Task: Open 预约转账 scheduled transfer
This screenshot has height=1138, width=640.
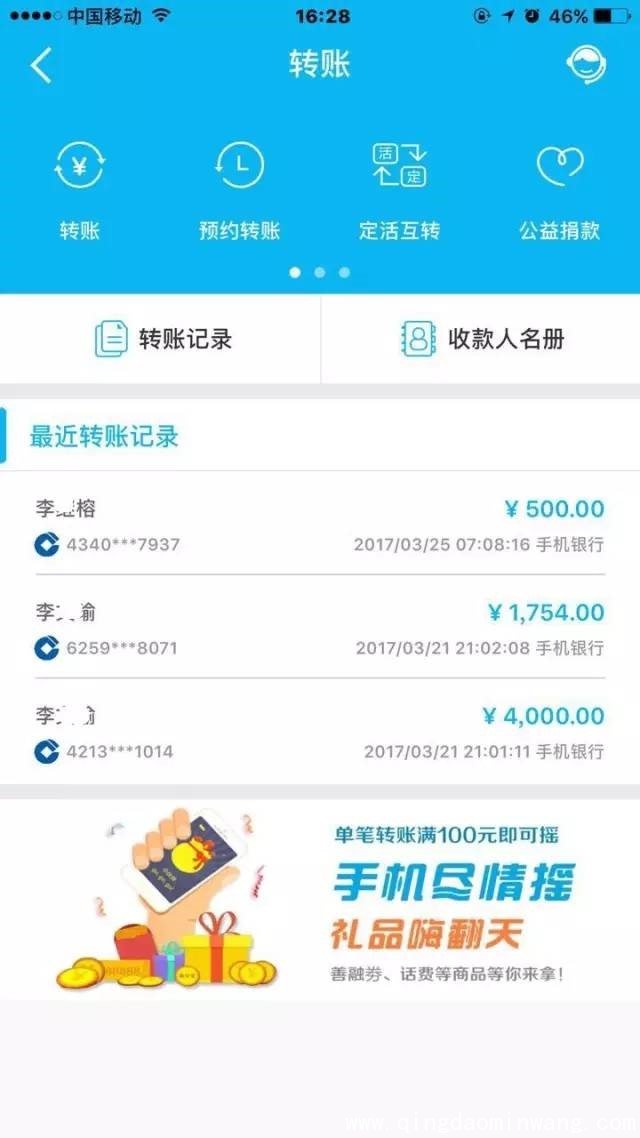Action: point(240,190)
